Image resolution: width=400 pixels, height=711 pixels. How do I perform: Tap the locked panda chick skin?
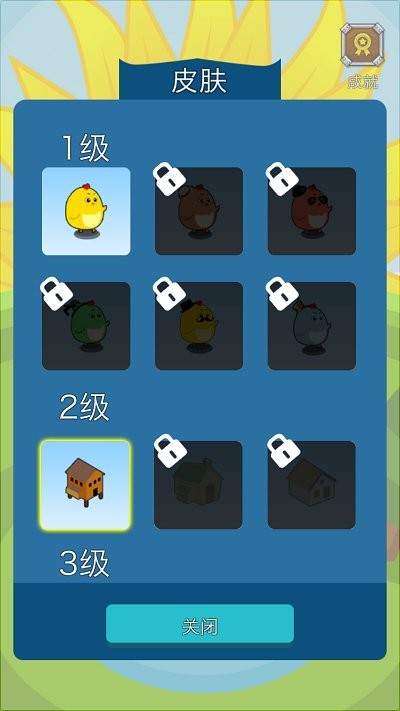coord(312,211)
